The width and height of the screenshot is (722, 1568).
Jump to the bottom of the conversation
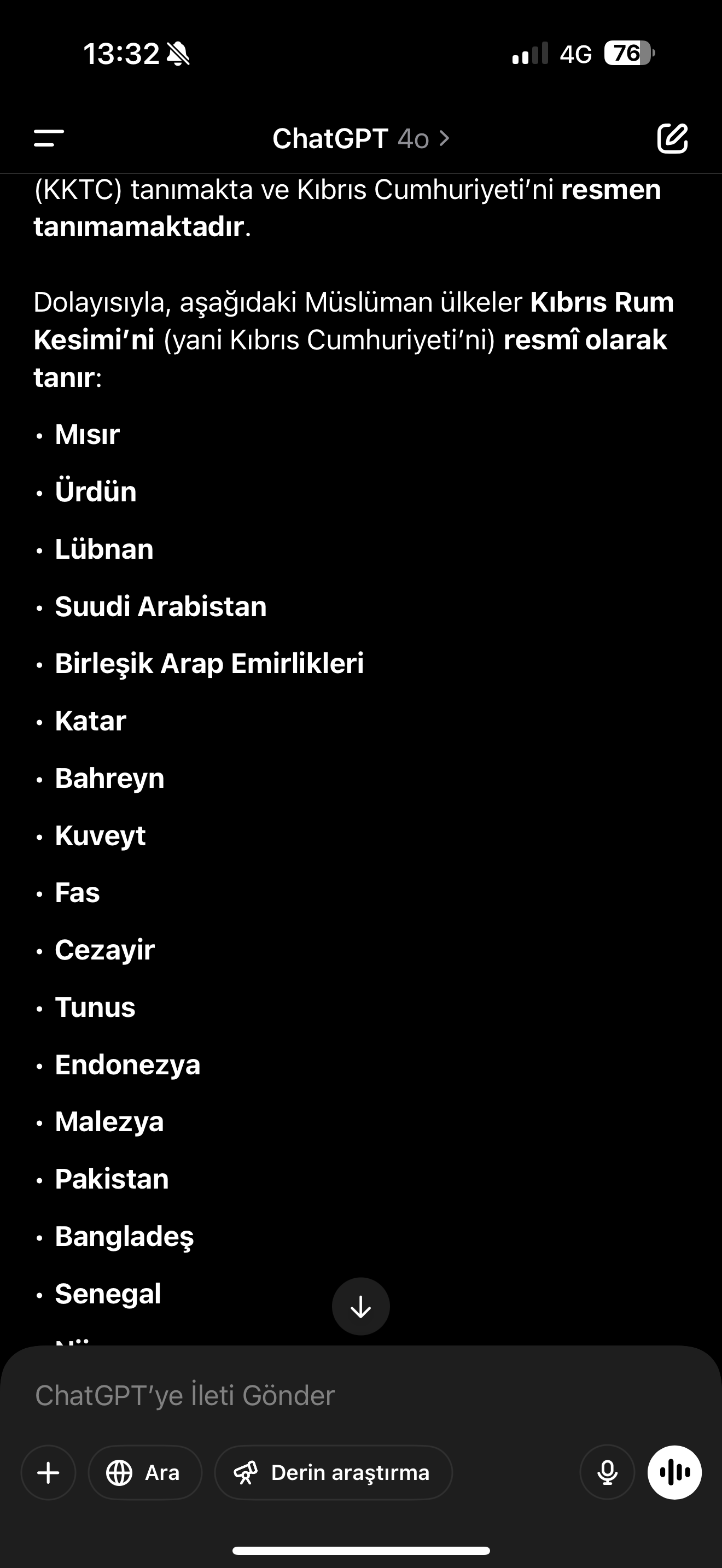tap(360, 1306)
